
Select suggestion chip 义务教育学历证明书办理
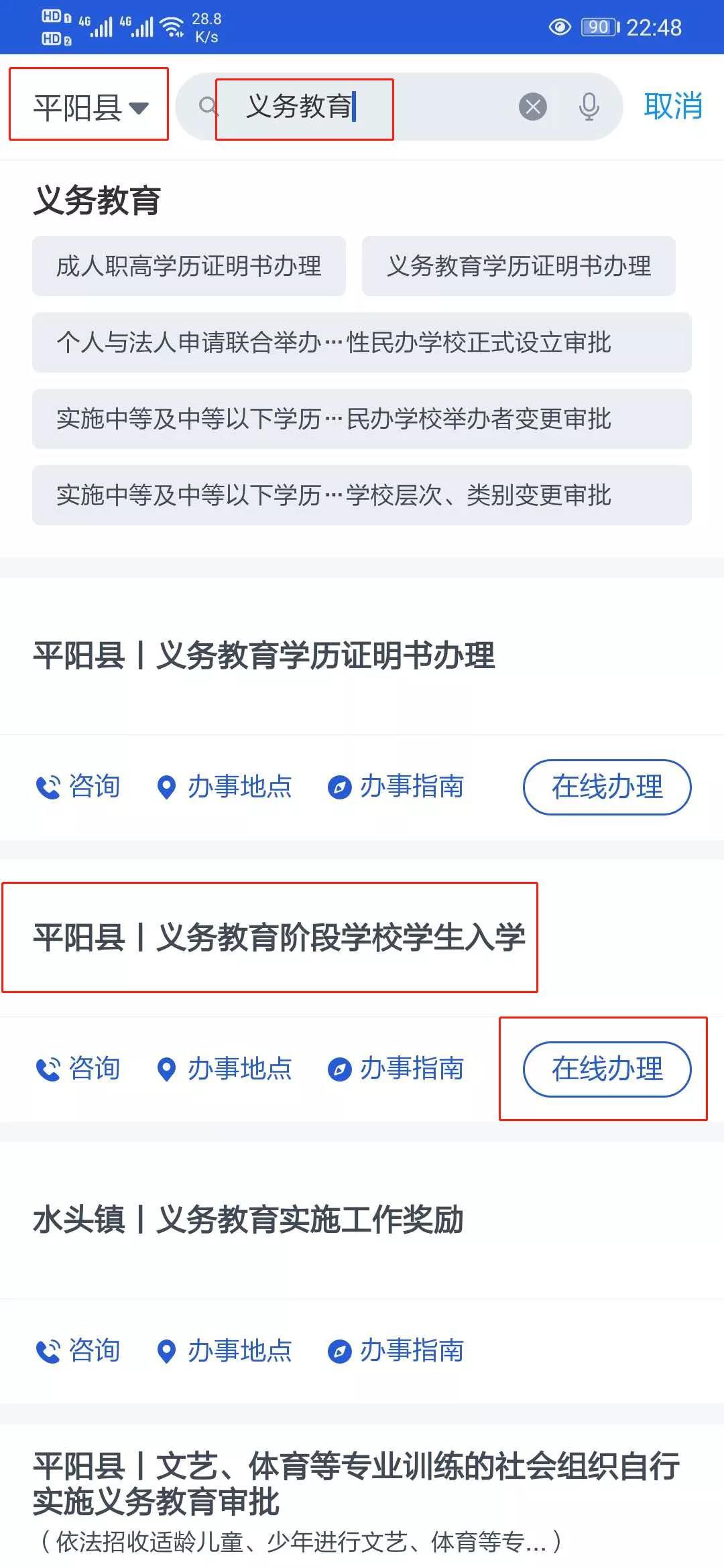(x=518, y=266)
